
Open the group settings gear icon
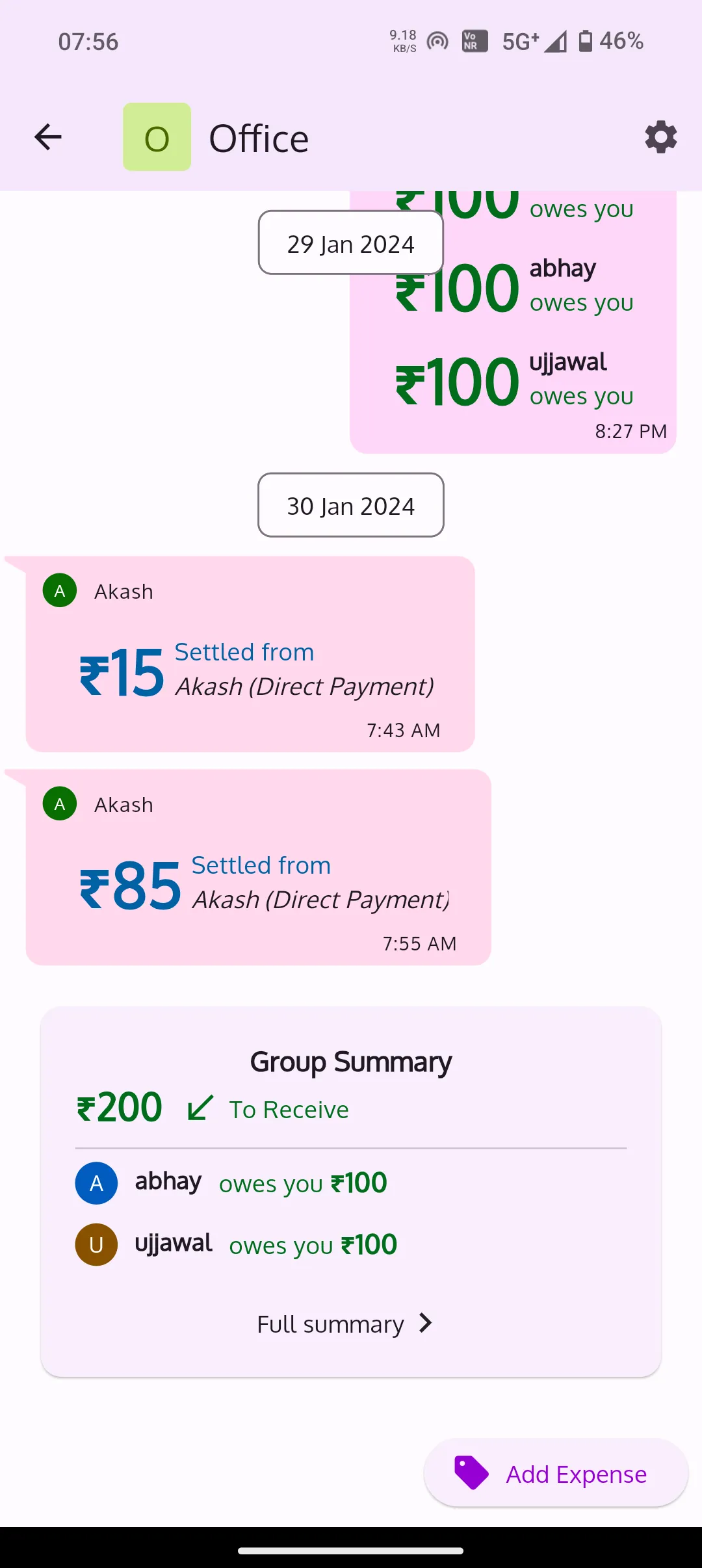point(660,137)
